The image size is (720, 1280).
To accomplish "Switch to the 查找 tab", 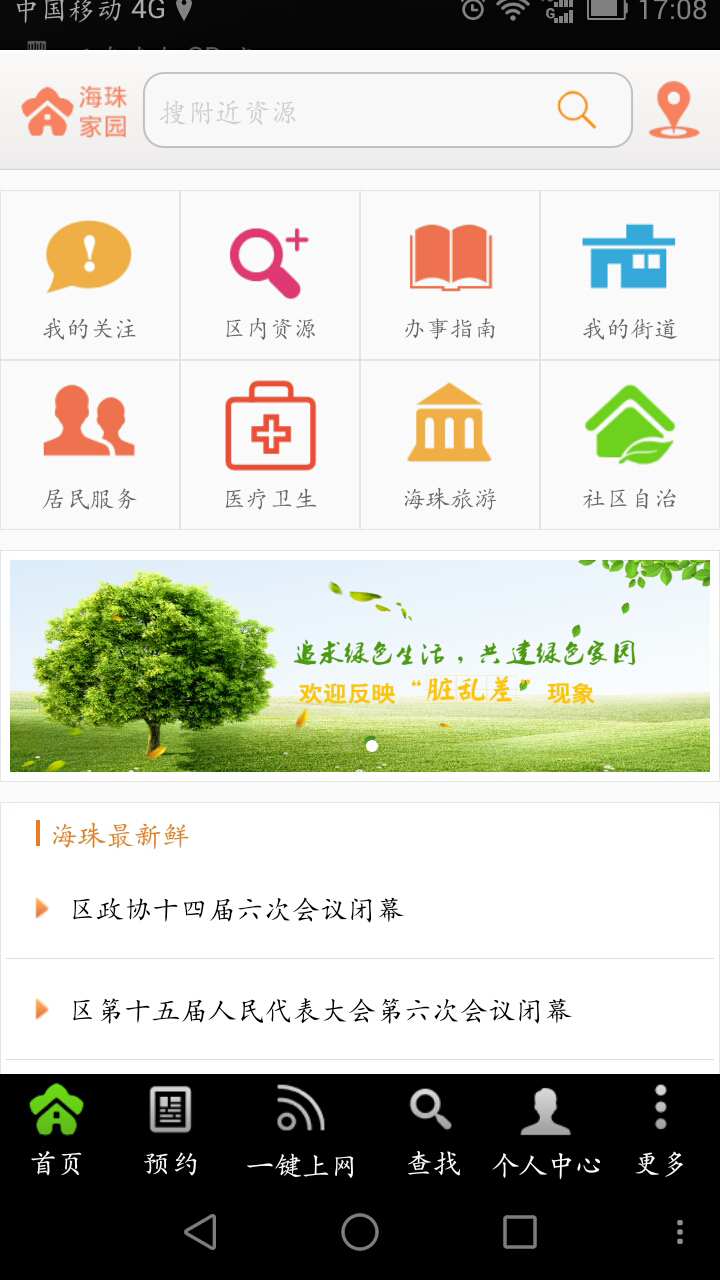I will (433, 1130).
